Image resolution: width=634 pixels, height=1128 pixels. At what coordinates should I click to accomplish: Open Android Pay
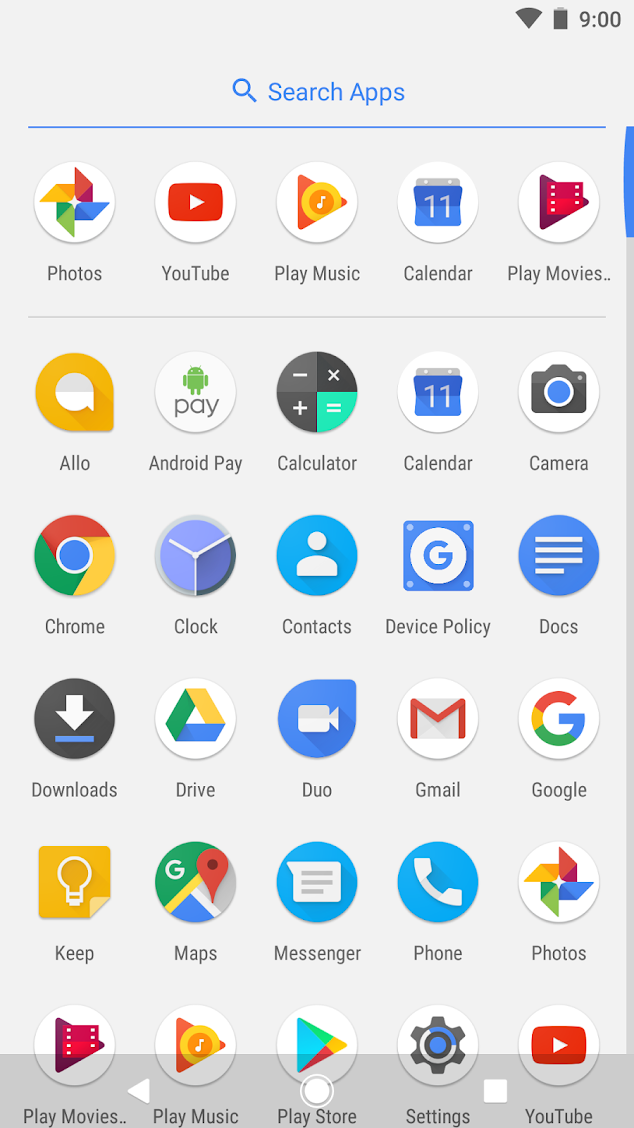196,392
